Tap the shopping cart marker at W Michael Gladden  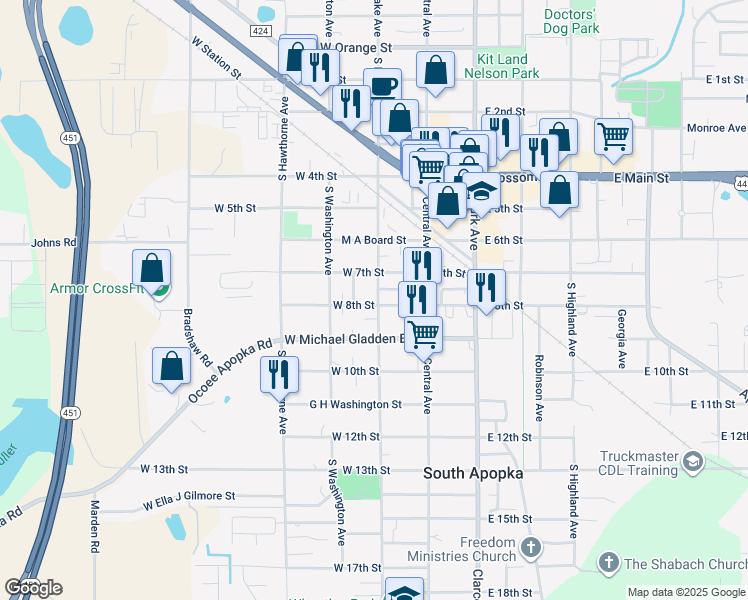click(x=423, y=334)
